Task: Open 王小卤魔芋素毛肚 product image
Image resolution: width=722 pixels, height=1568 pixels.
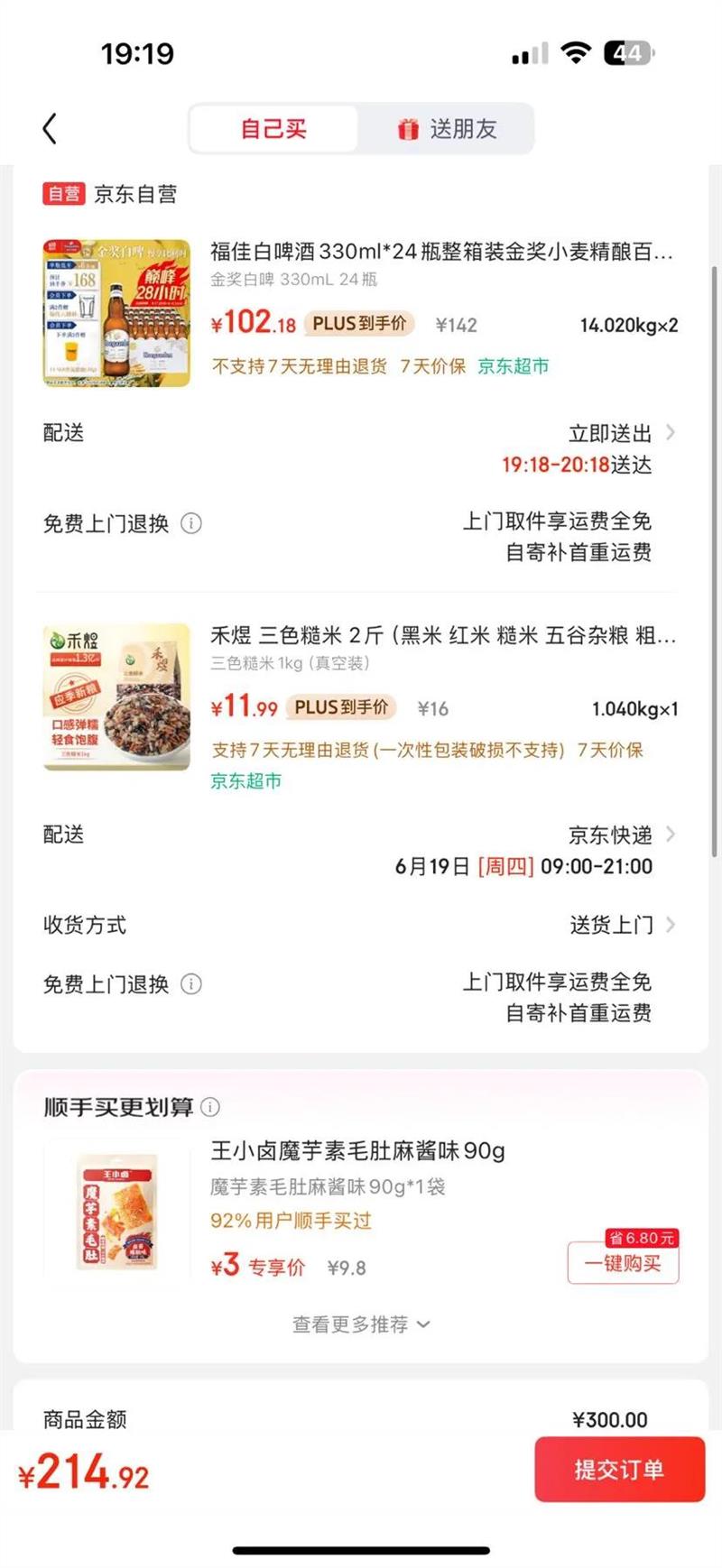Action: click(116, 1211)
